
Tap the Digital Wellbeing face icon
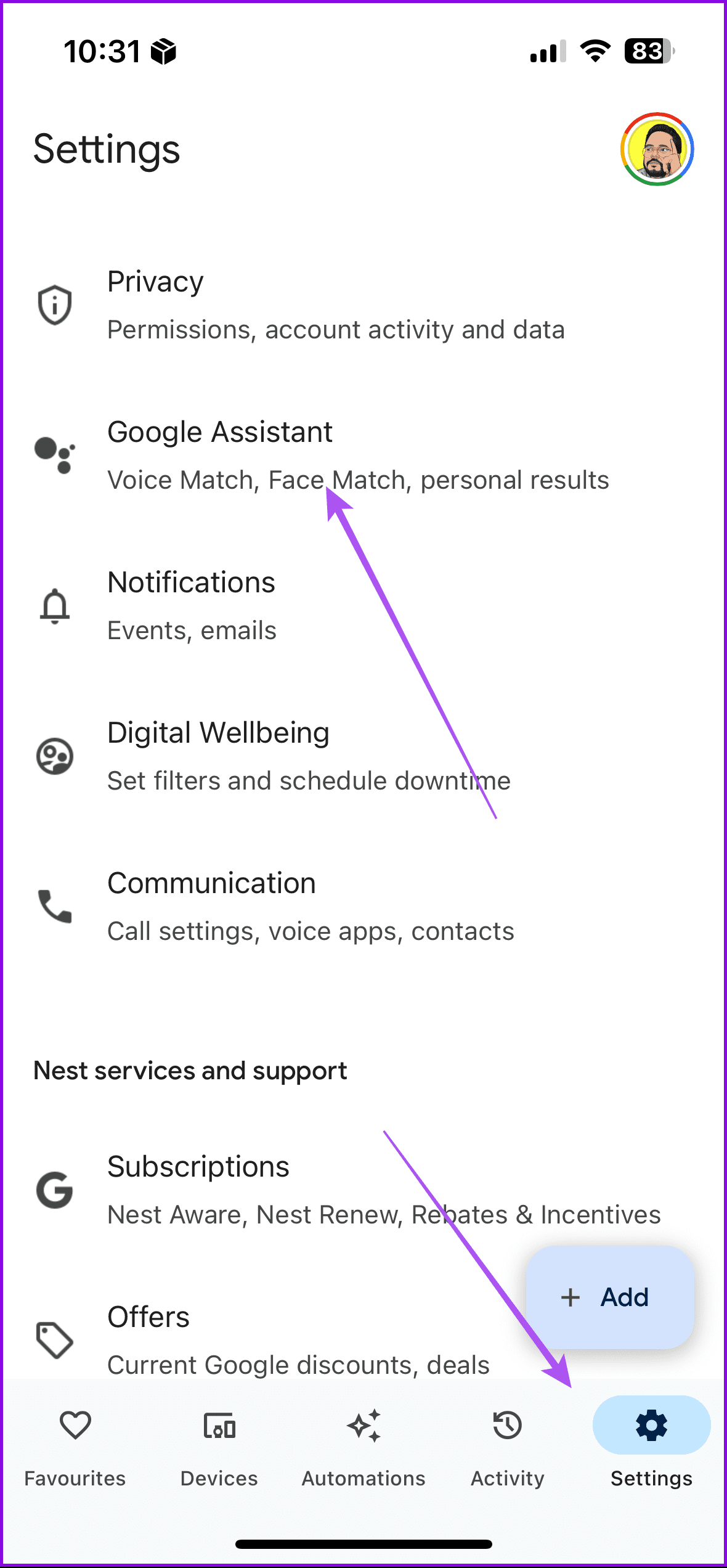pyautogui.click(x=54, y=756)
